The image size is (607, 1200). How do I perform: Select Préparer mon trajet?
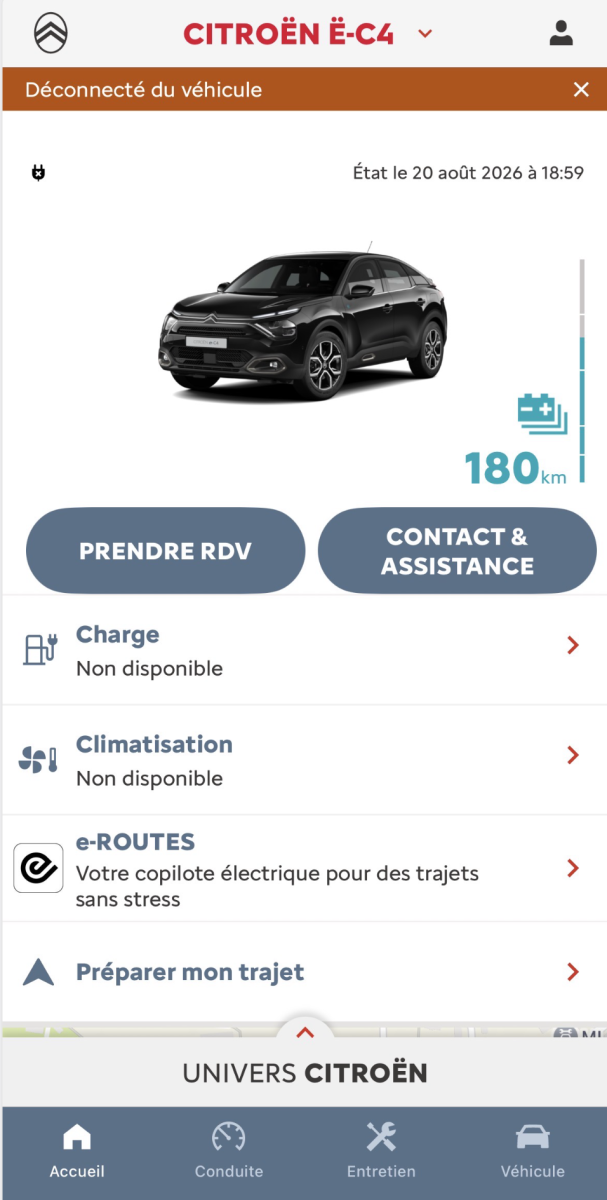coord(304,972)
